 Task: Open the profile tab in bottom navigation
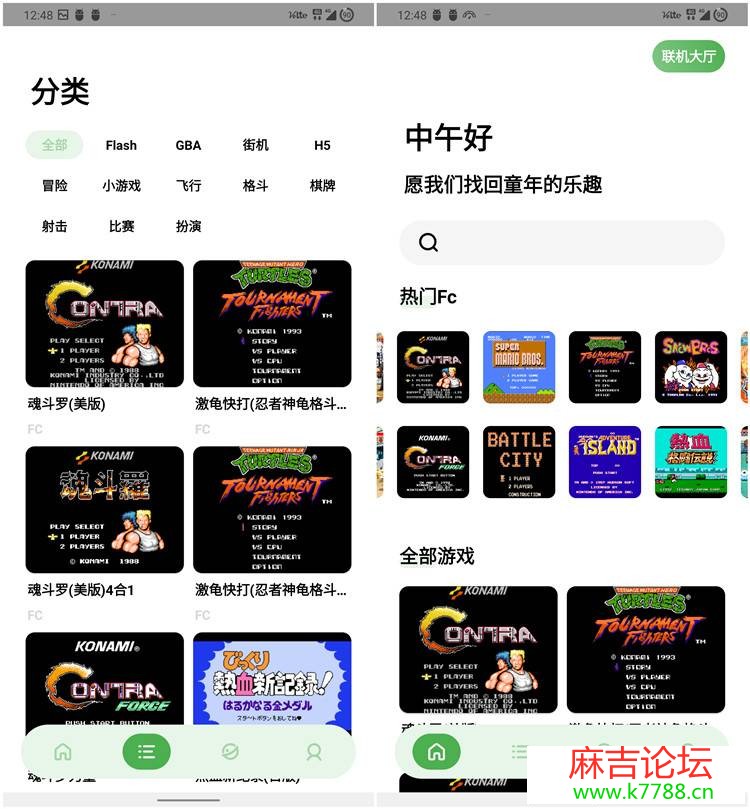coord(314,751)
